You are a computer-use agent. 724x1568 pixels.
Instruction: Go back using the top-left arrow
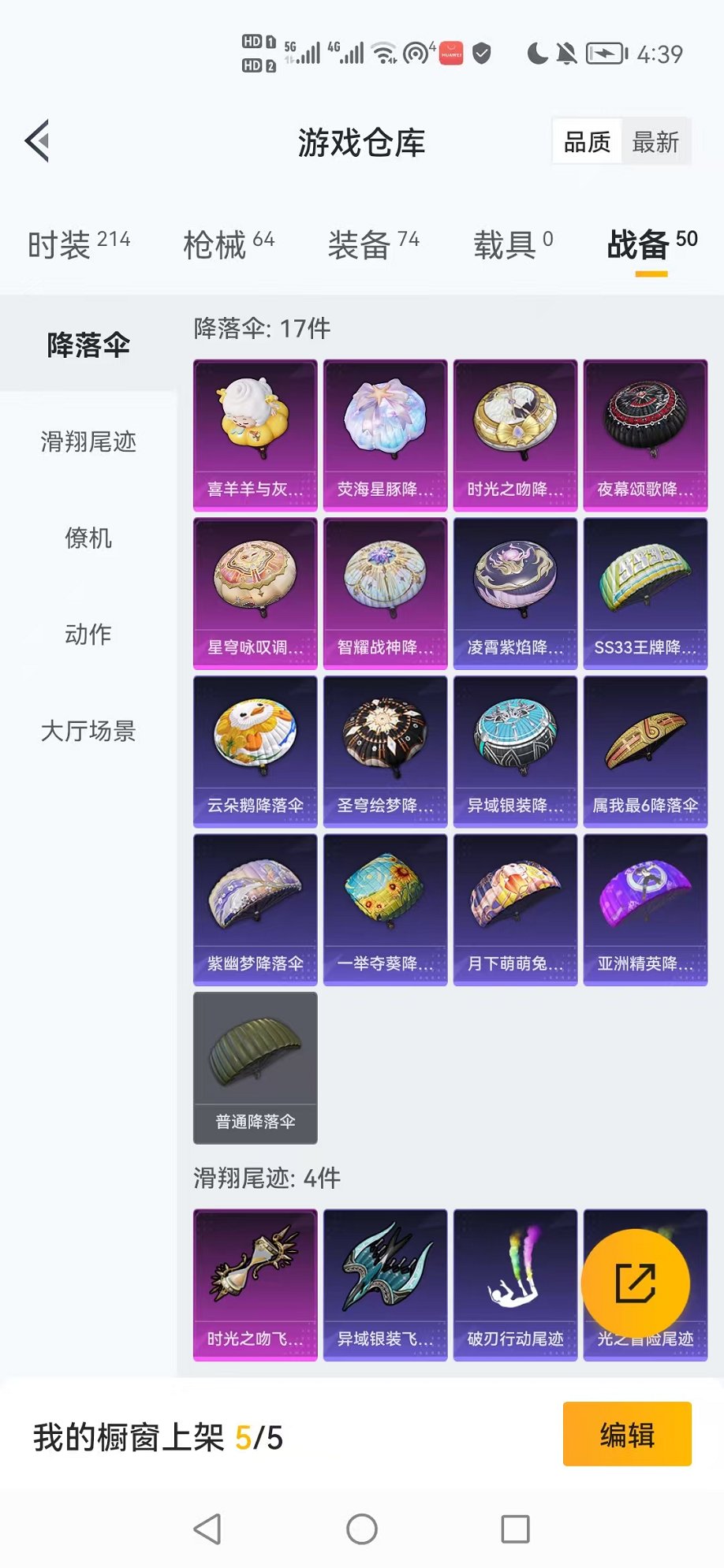tap(38, 142)
